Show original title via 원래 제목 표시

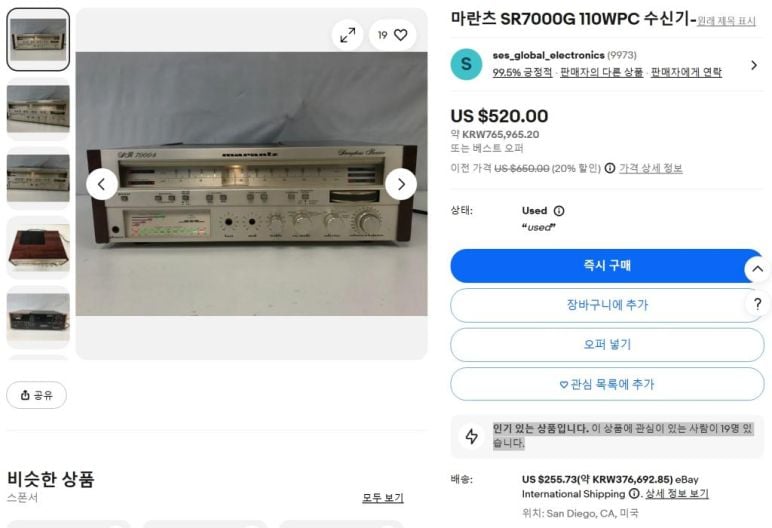pos(726,21)
